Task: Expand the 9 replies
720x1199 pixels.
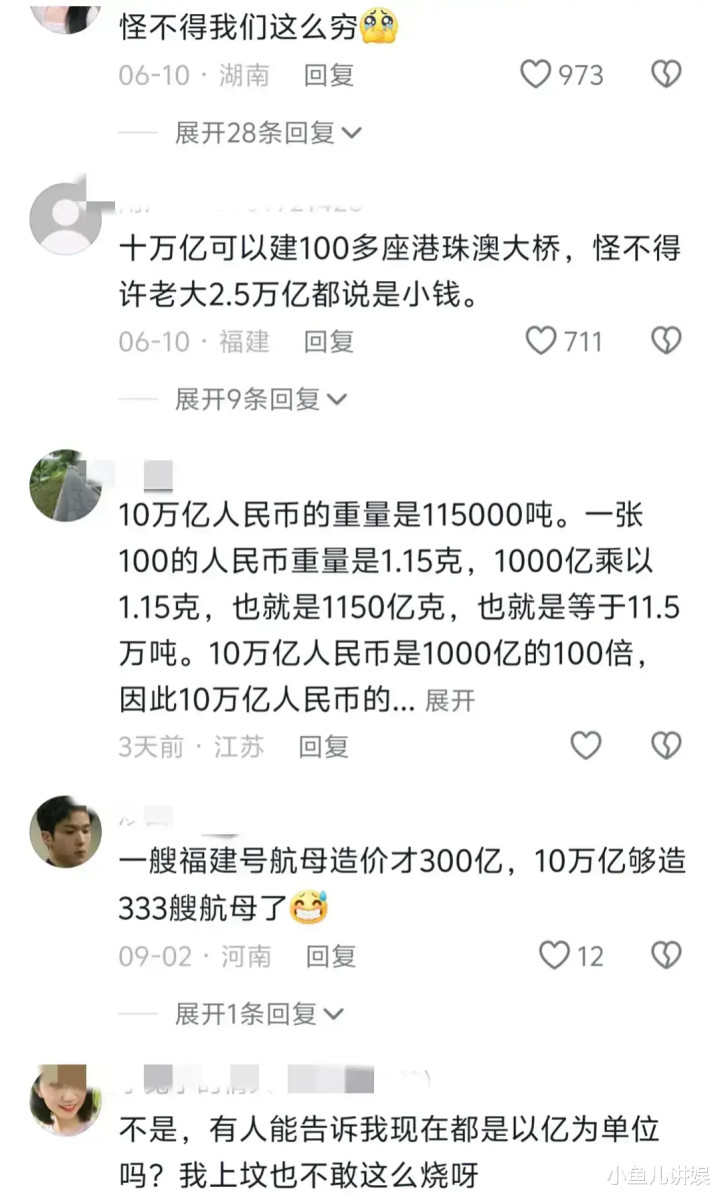Action: point(261,399)
